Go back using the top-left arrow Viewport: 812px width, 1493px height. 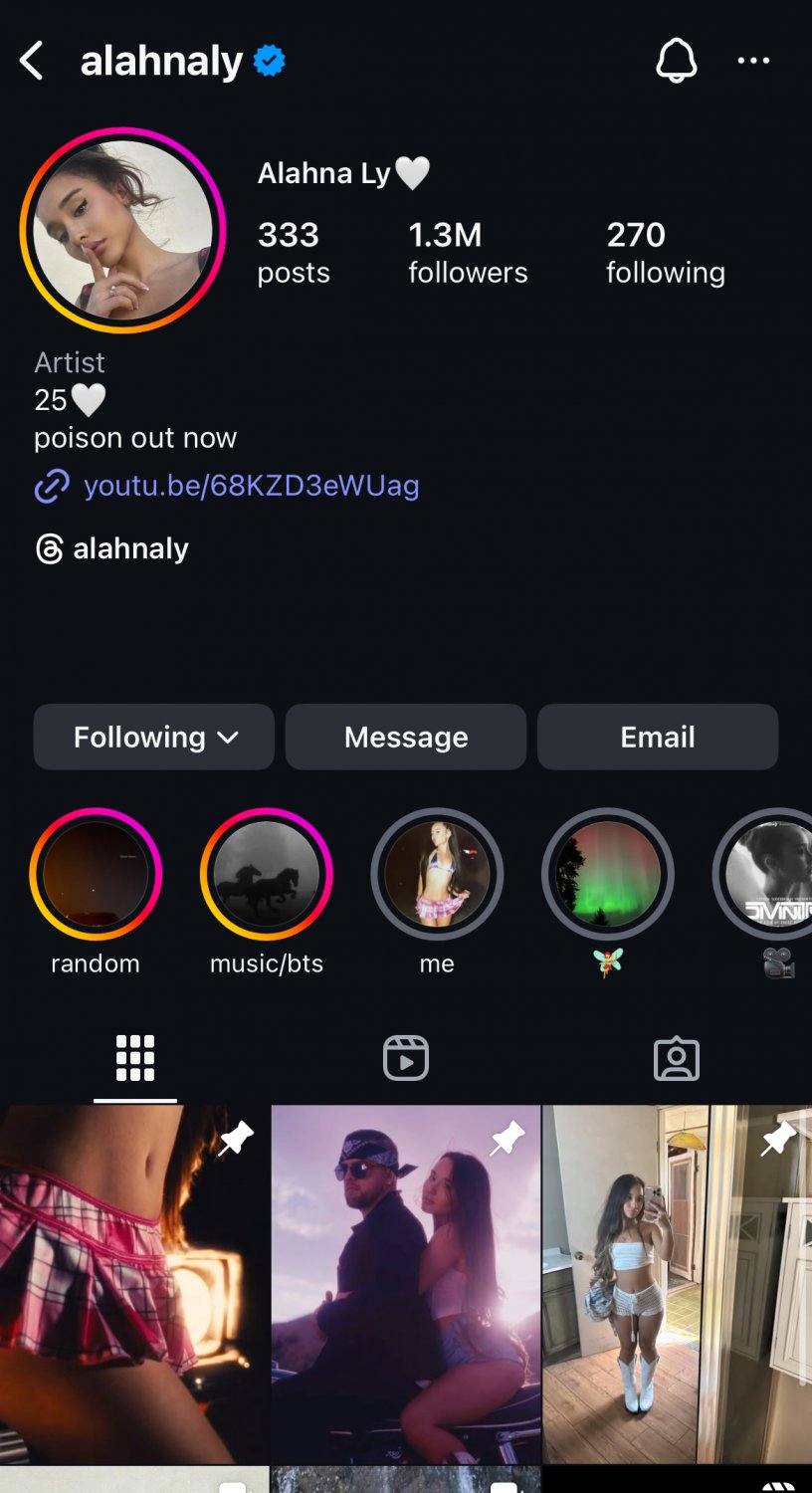click(32, 61)
